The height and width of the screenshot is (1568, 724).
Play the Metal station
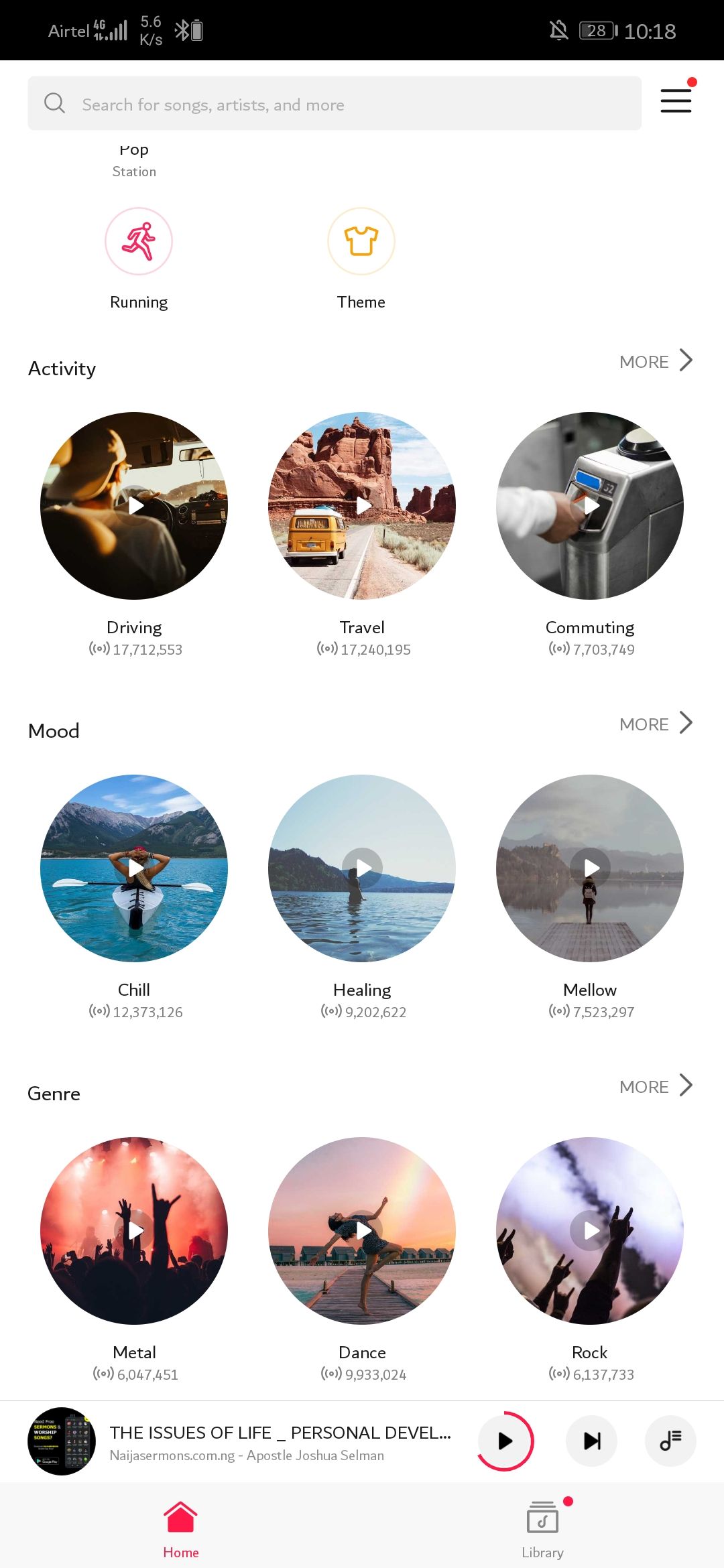[x=134, y=1231]
